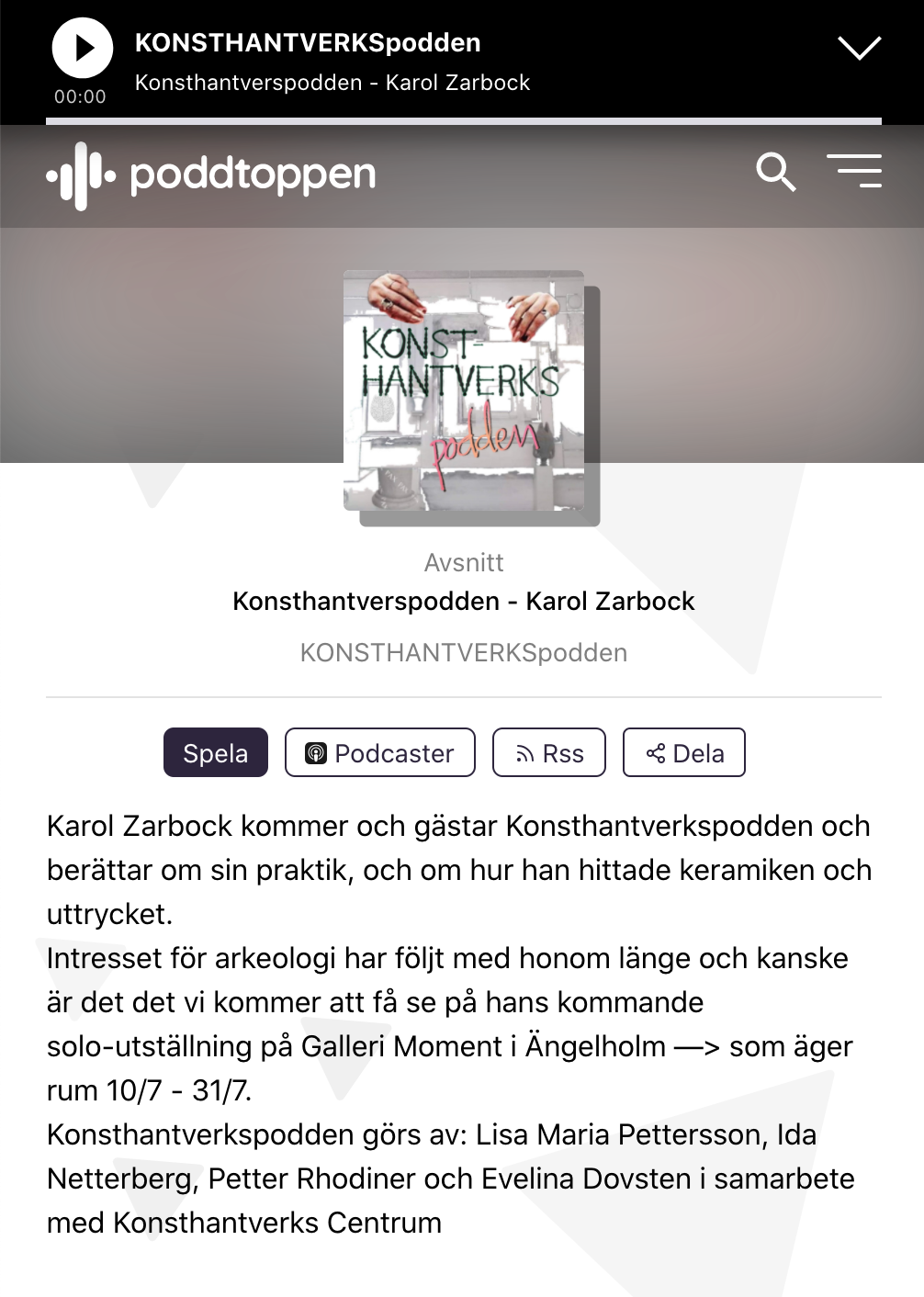Open the hamburger menu
The image size is (924, 1297).
(854, 172)
